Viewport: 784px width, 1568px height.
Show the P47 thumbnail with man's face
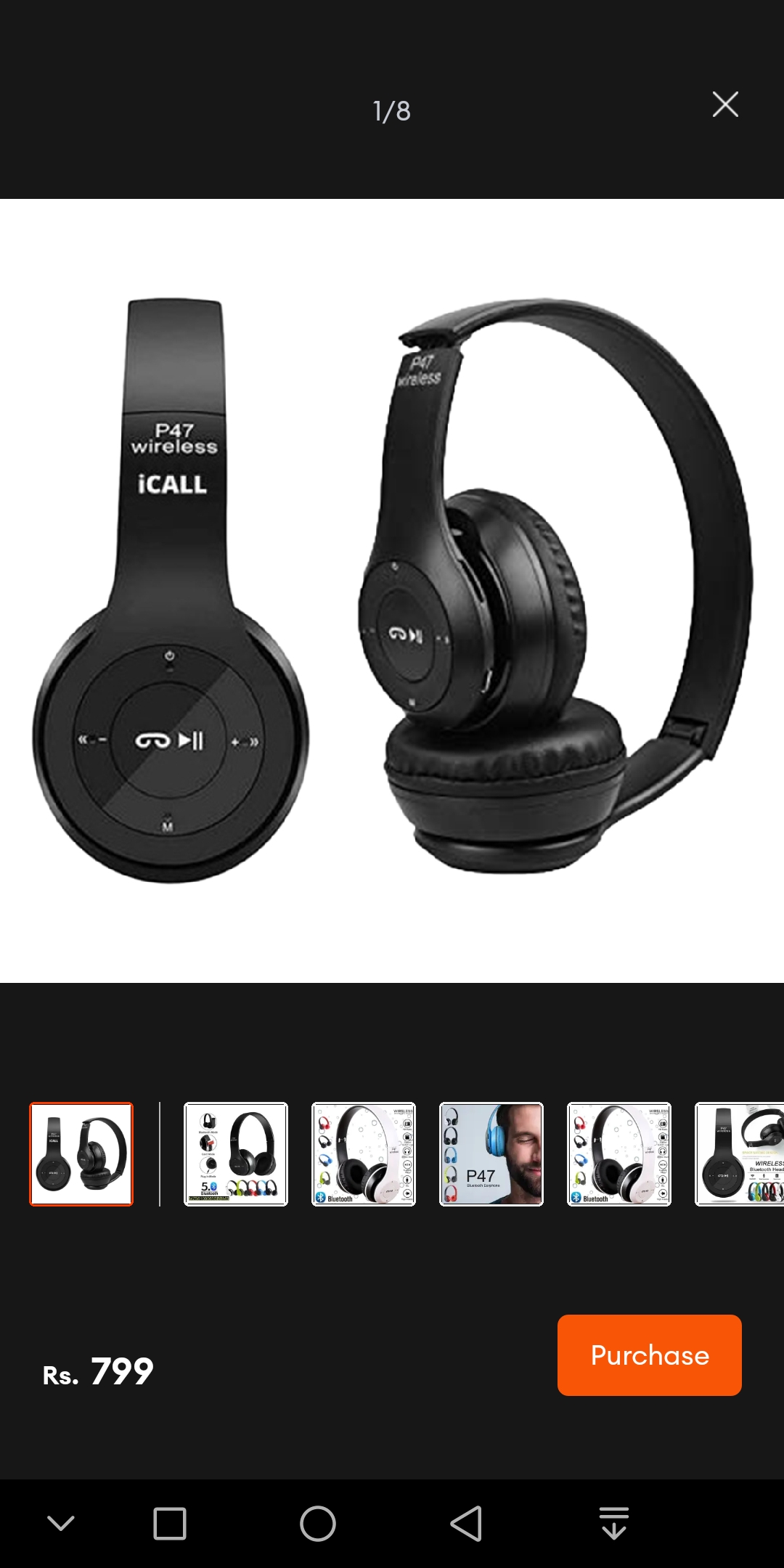[x=491, y=1153]
